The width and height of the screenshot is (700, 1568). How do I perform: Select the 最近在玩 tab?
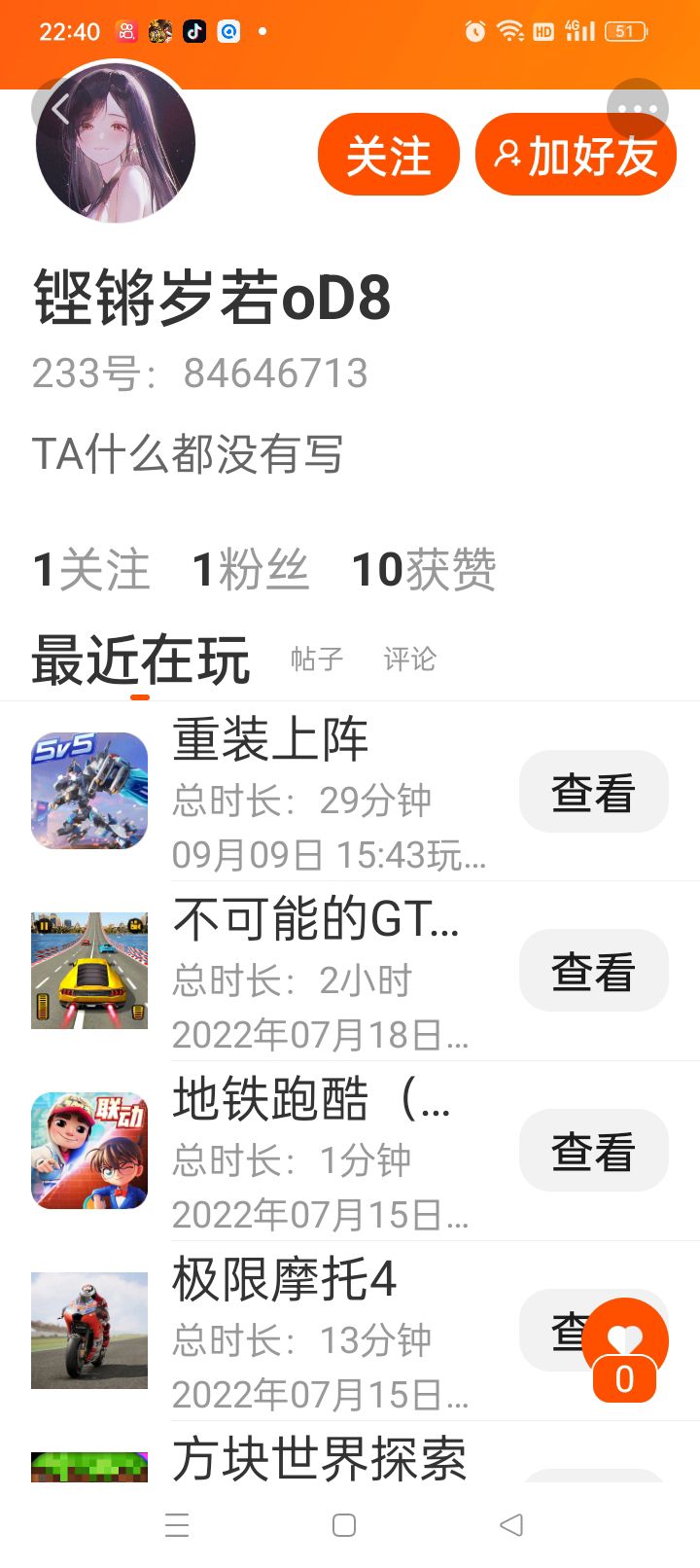(x=141, y=660)
